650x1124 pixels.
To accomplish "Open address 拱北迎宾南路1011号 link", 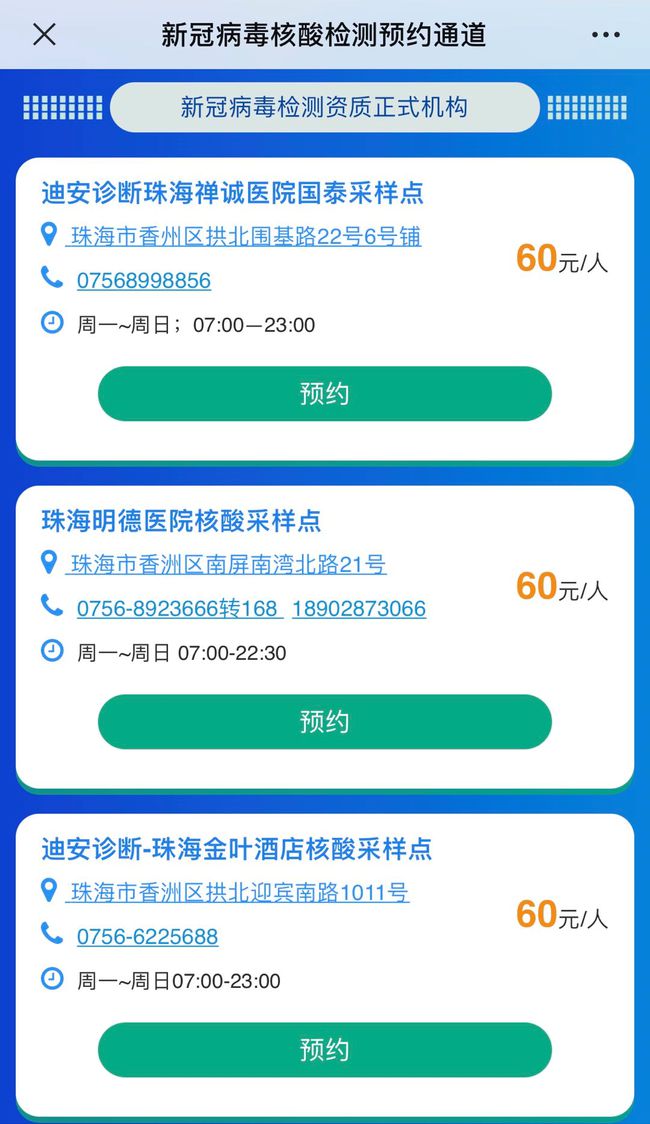I will click(x=237, y=893).
